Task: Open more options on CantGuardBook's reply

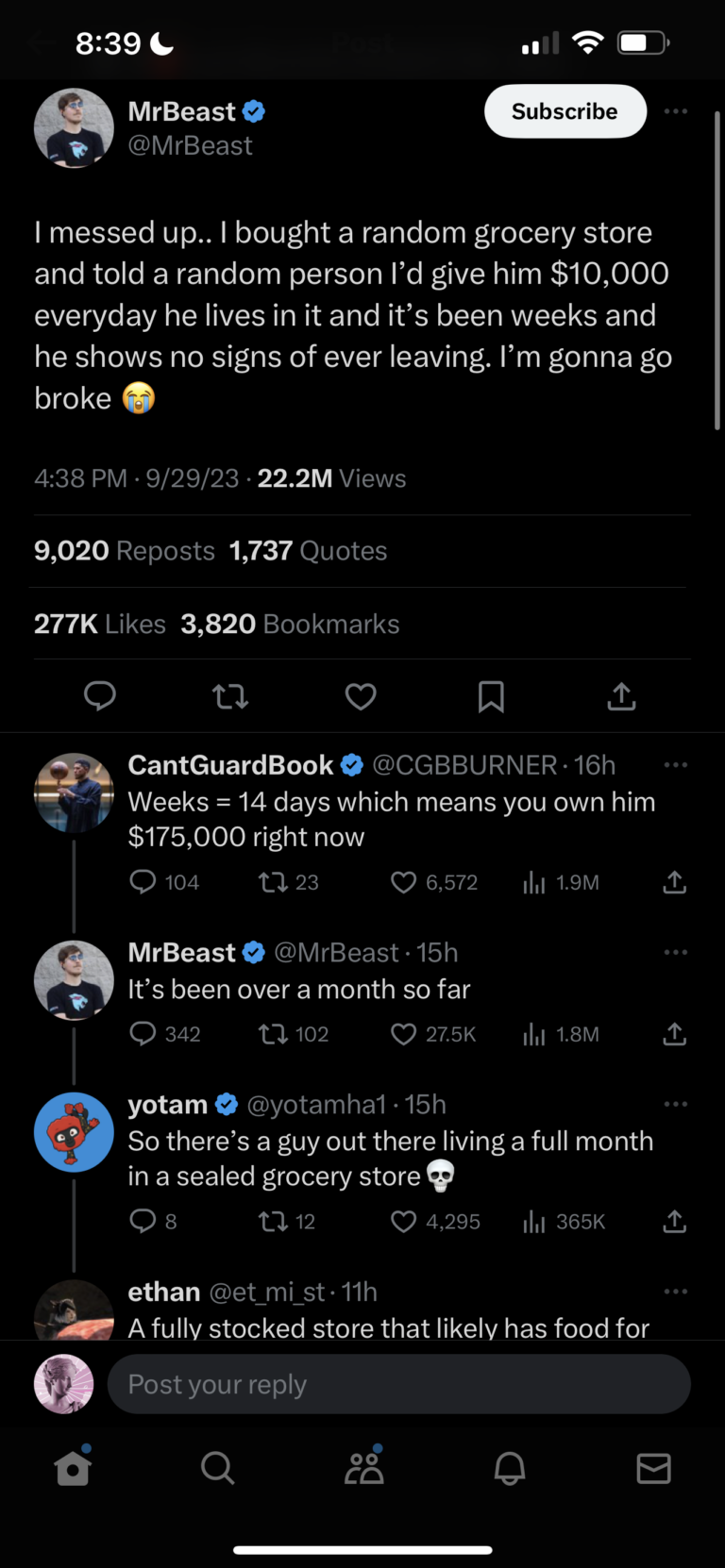Action: coord(676,764)
